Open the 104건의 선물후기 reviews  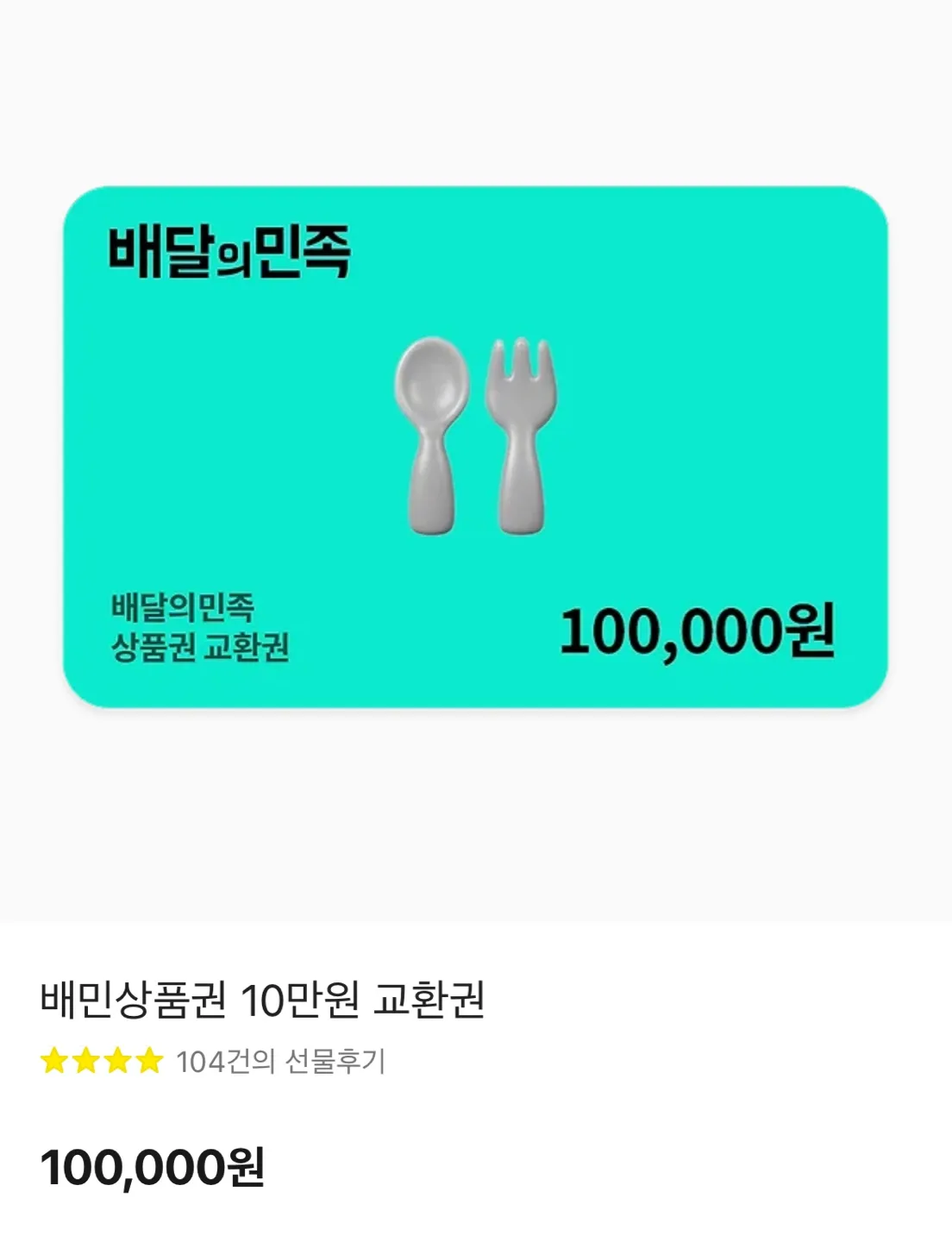click(279, 1061)
